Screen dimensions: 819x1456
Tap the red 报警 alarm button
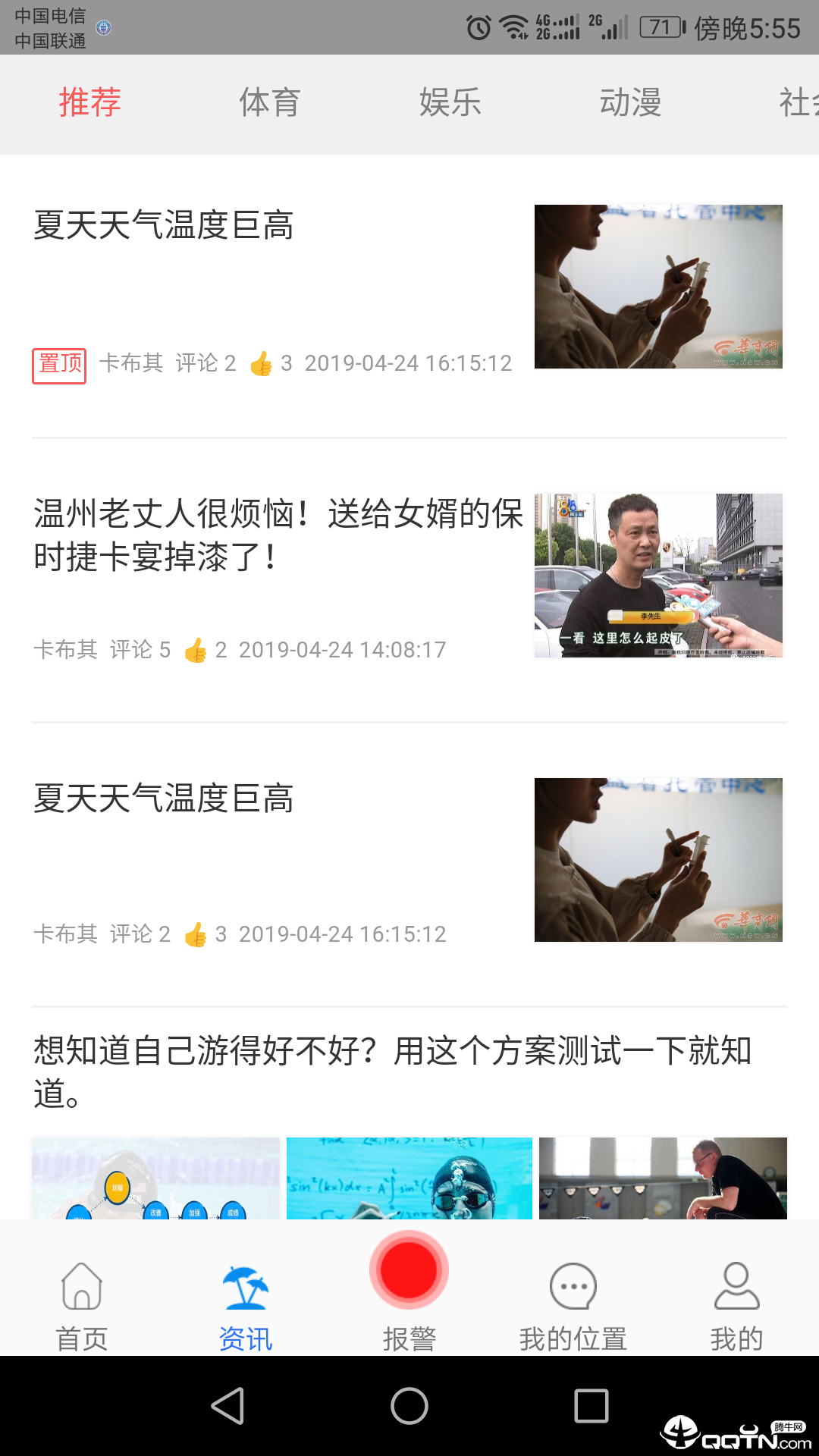point(409,1272)
